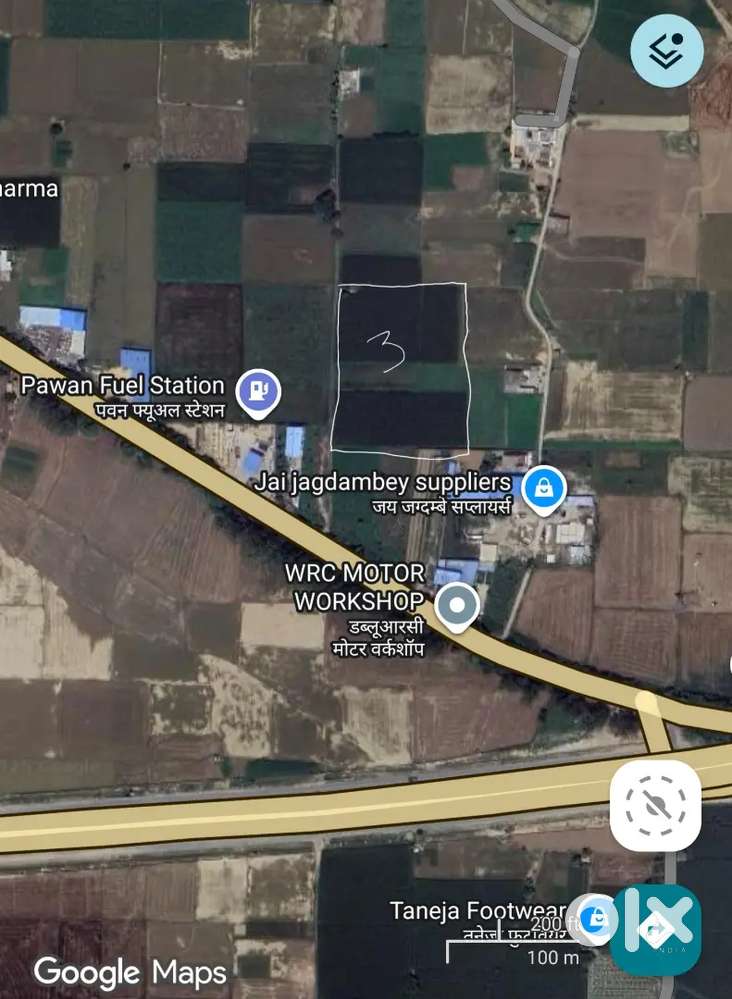
Task: Tap the compass to reorient the map
Action: pos(655,805)
